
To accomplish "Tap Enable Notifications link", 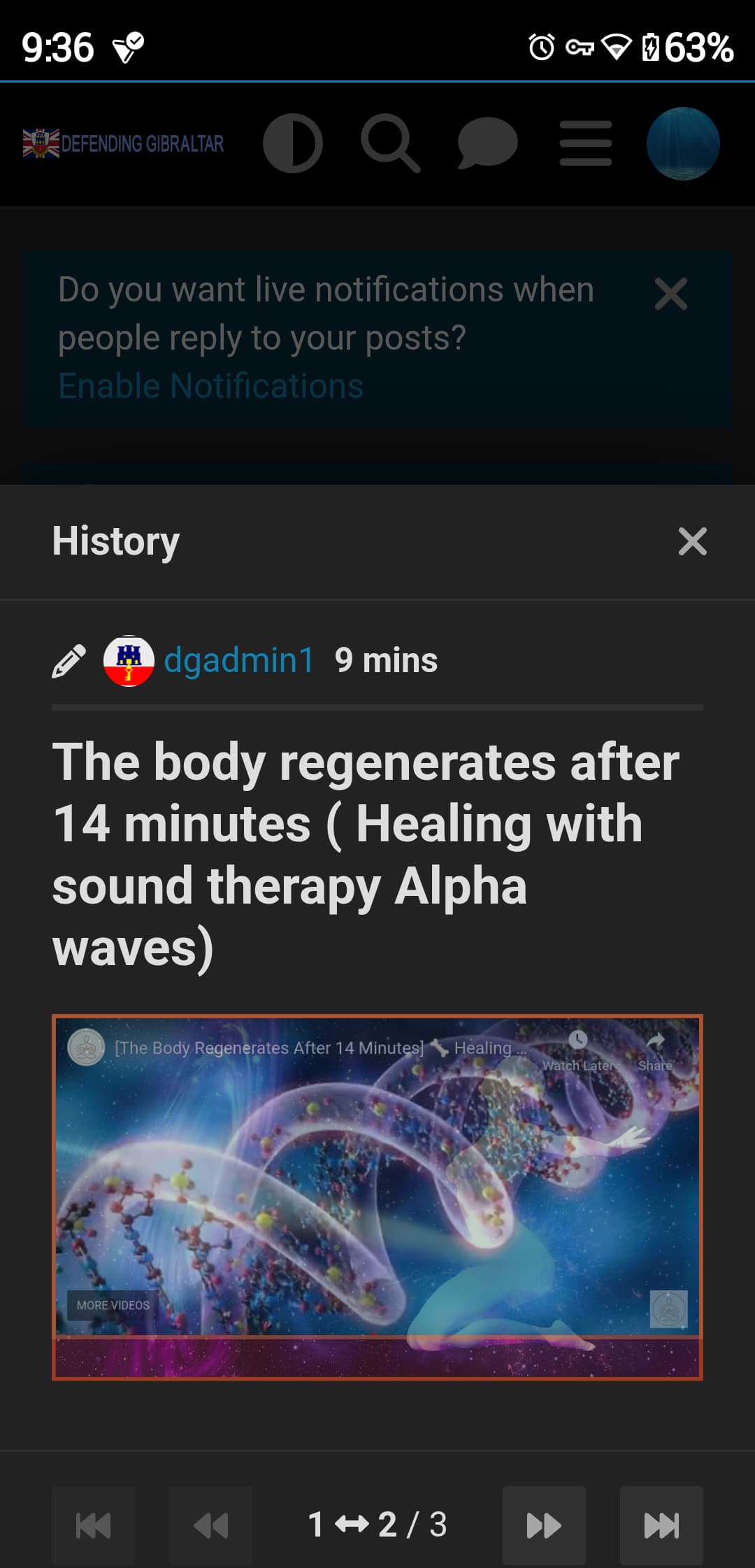I will pyautogui.click(x=210, y=386).
